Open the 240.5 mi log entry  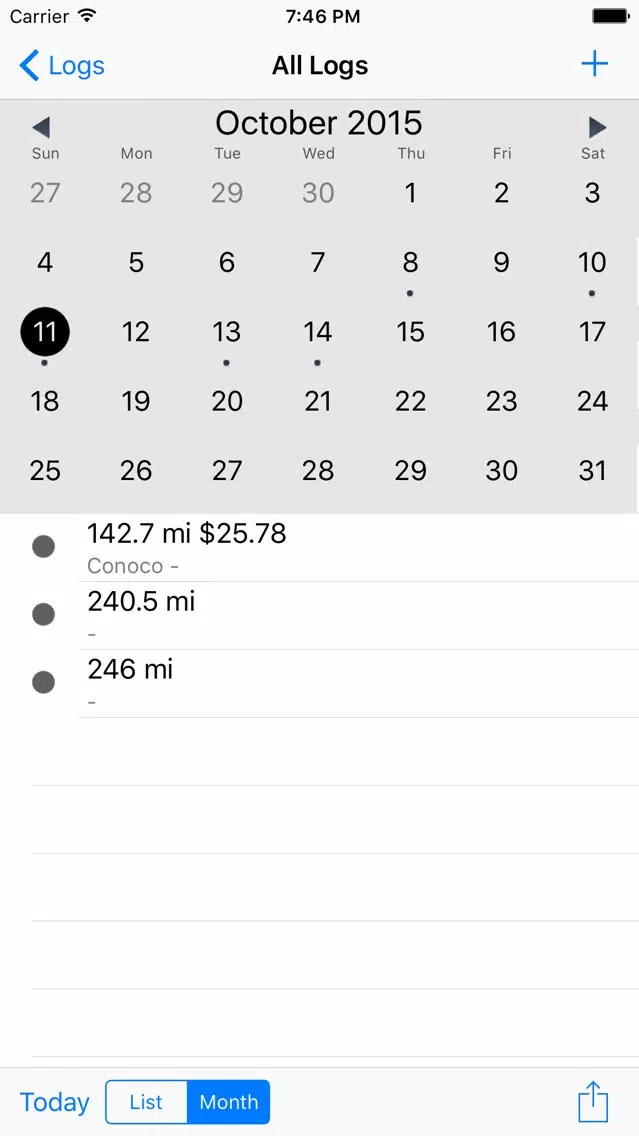click(320, 616)
